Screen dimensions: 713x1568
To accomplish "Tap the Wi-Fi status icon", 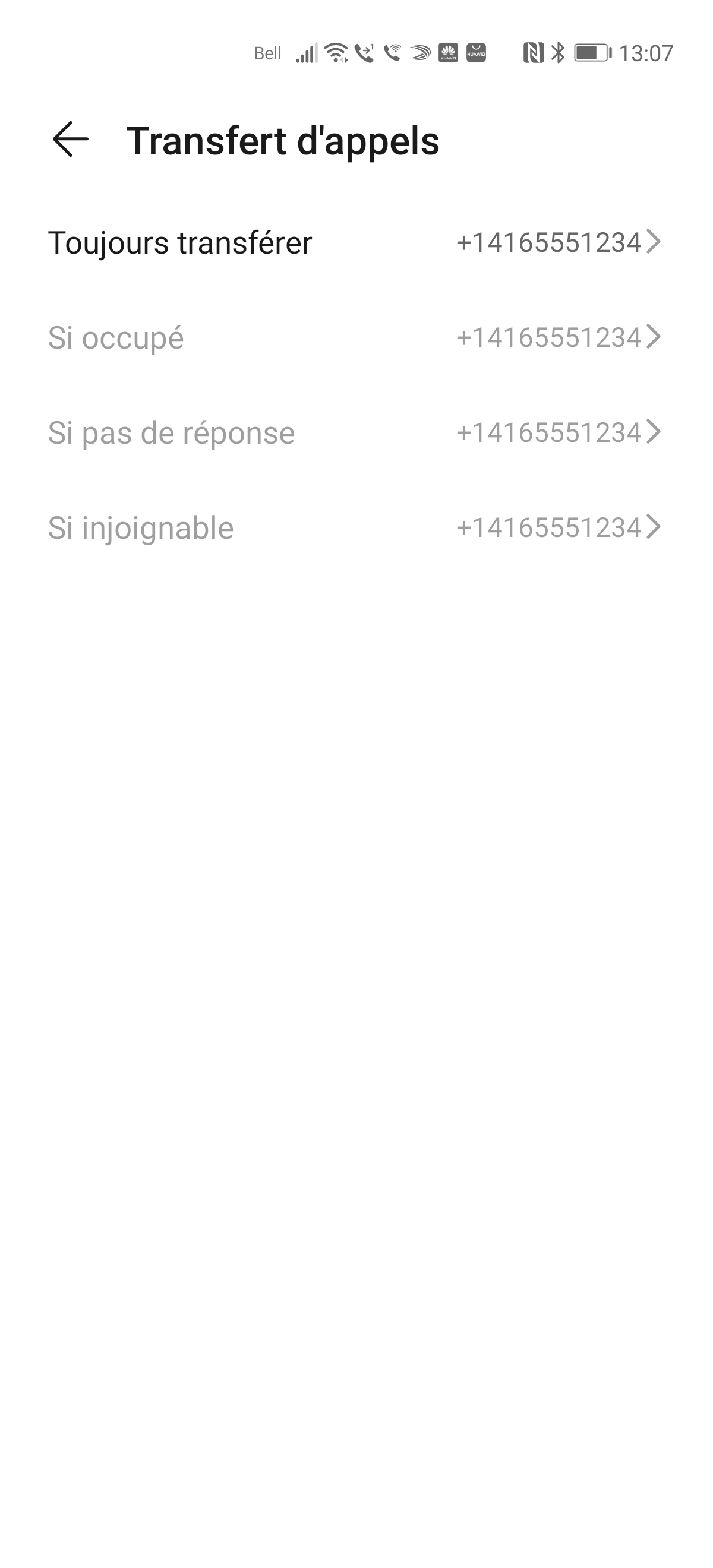I will 335,52.
